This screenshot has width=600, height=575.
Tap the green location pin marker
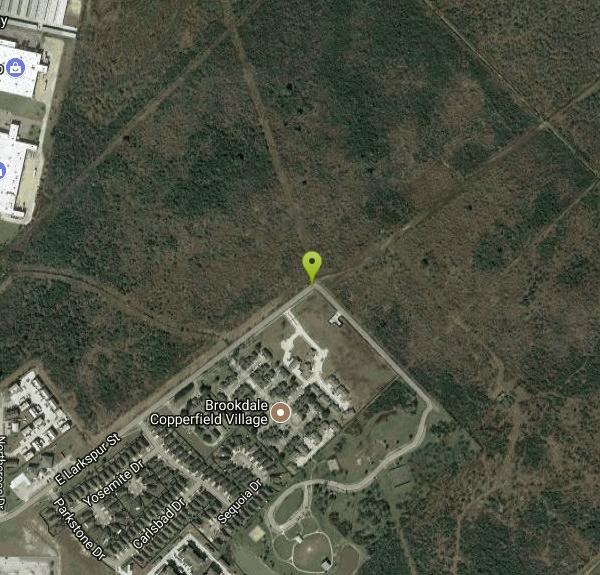312,265
